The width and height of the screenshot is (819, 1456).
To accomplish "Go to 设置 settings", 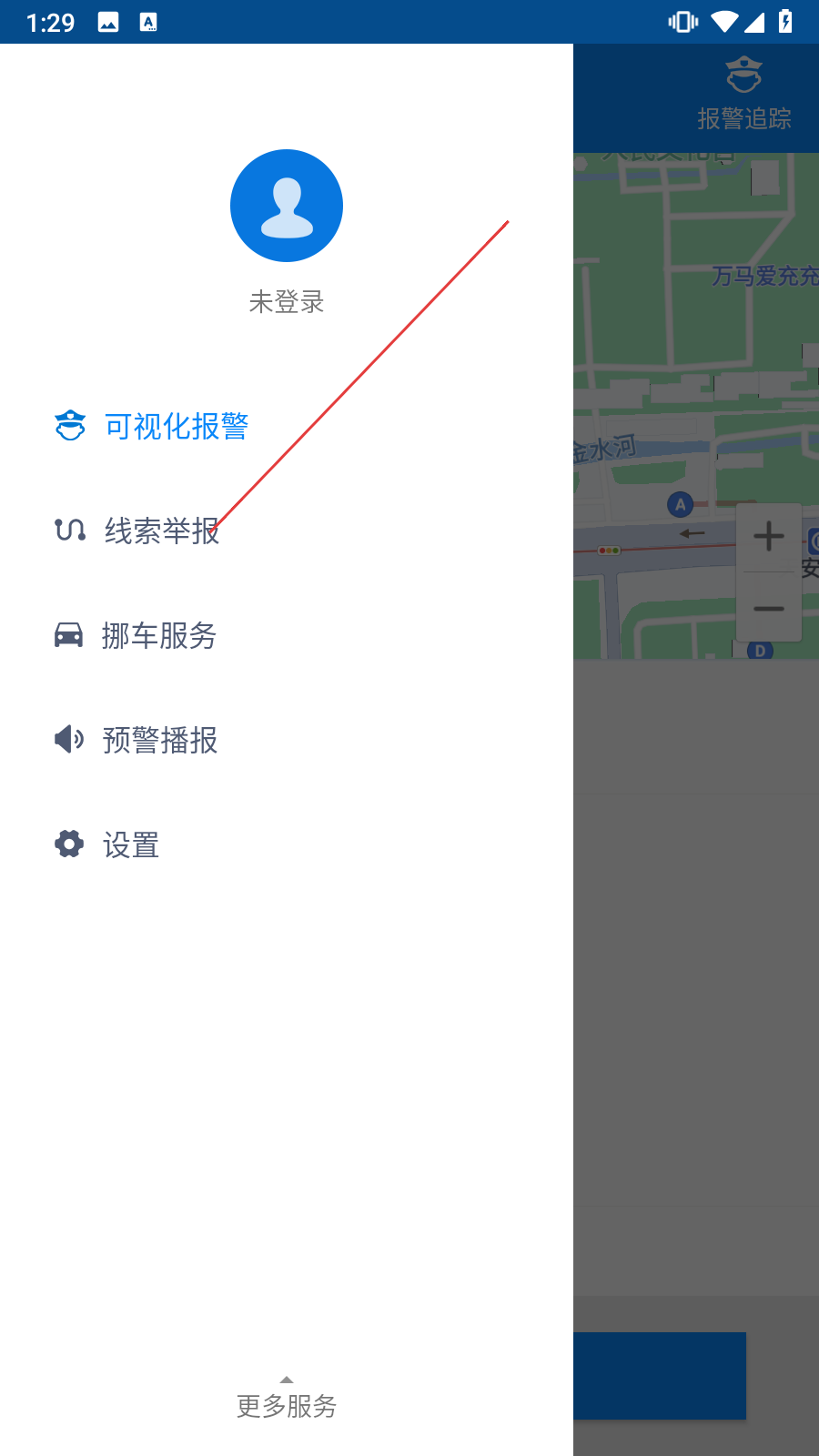I will [130, 844].
